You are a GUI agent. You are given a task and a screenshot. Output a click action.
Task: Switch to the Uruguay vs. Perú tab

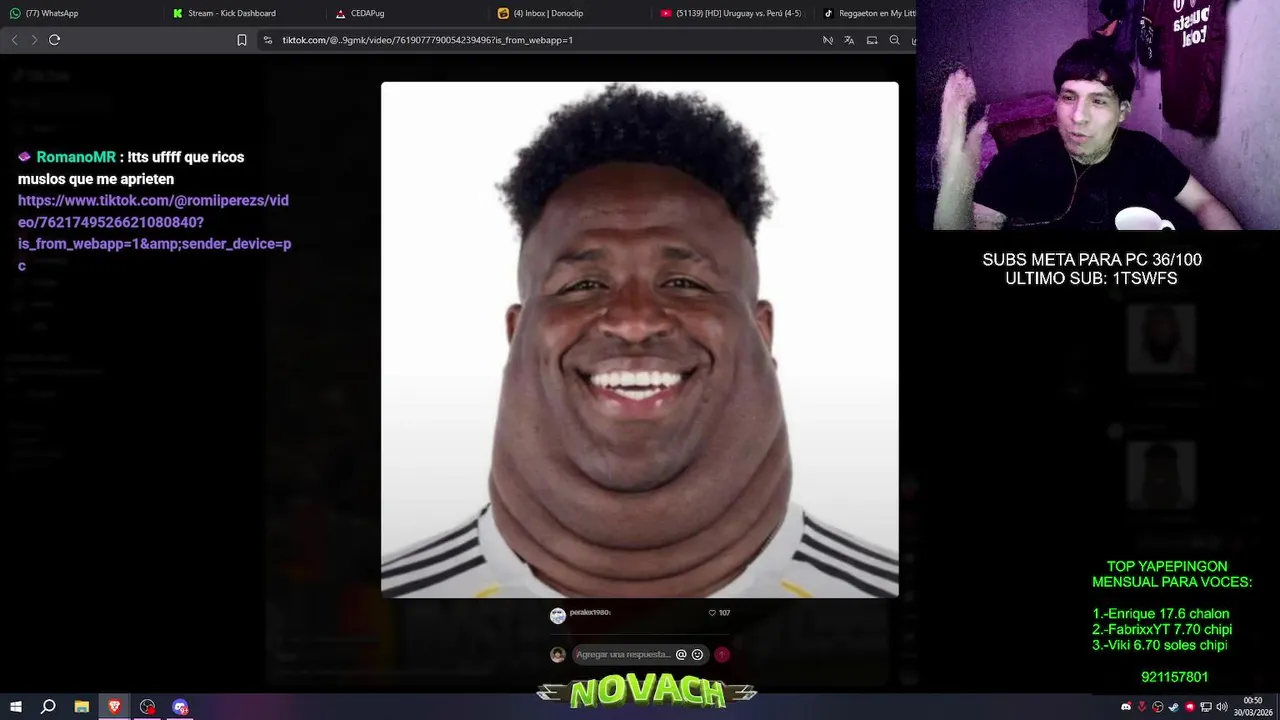pos(735,13)
